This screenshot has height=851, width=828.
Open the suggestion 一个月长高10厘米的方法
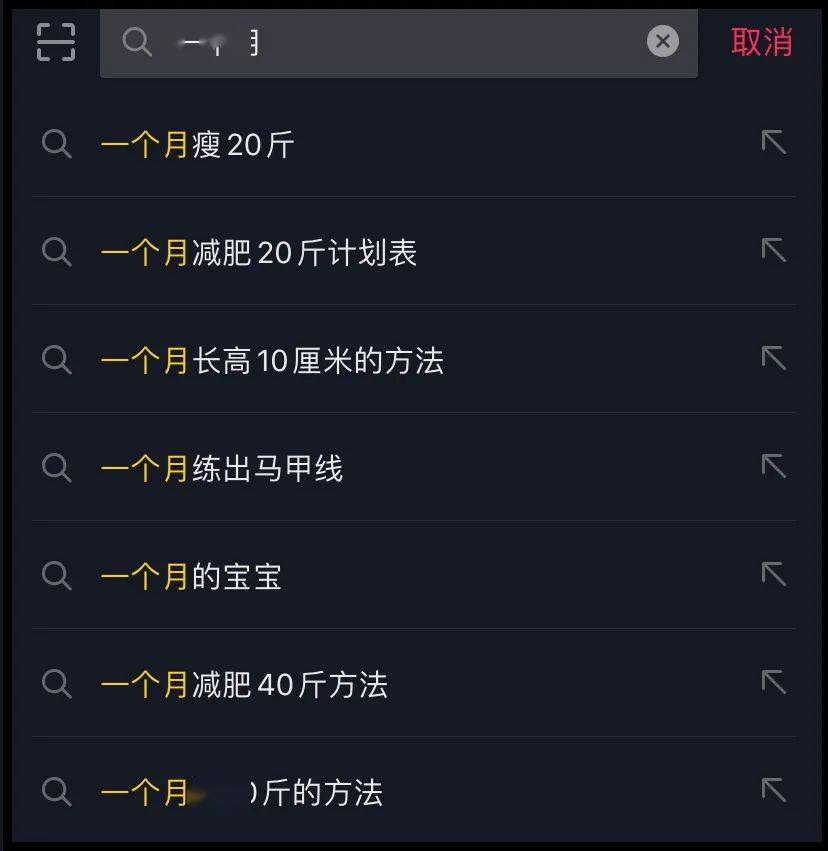coord(275,360)
